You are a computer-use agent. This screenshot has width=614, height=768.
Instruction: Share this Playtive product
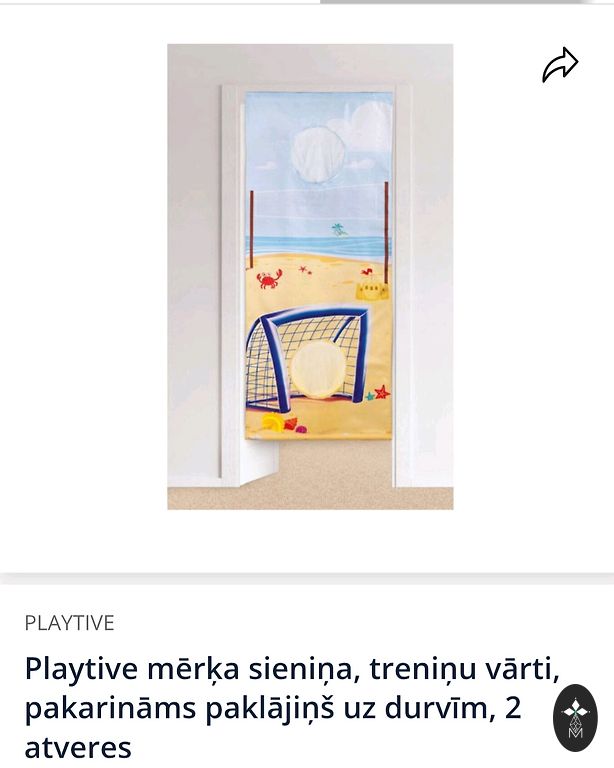pyautogui.click(x=560, y=65)
